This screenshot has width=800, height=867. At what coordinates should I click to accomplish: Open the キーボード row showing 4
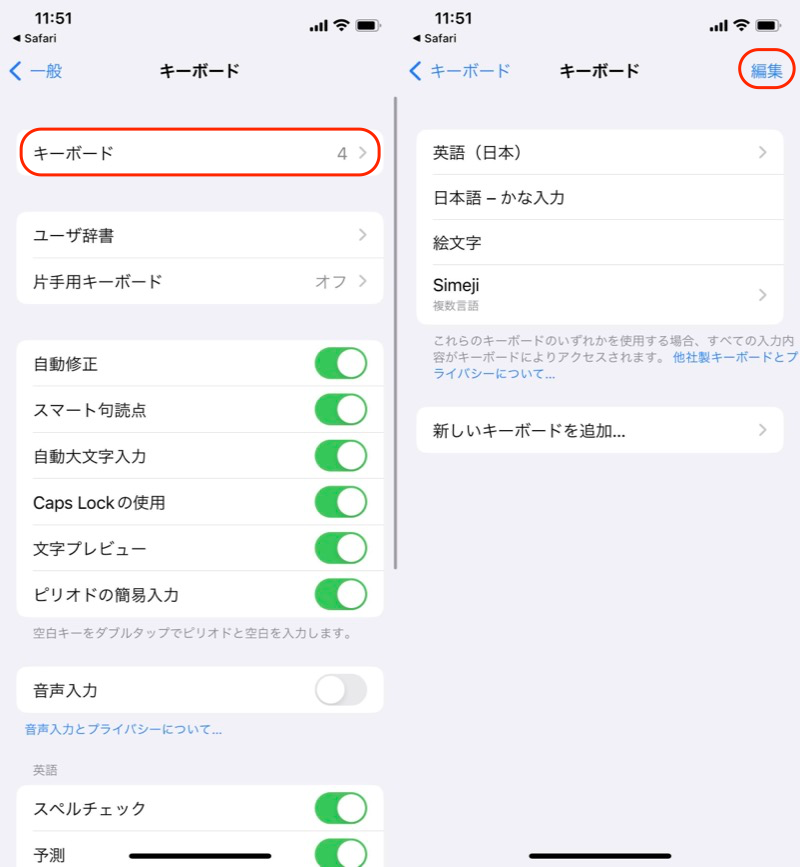(x=200, y=153)
